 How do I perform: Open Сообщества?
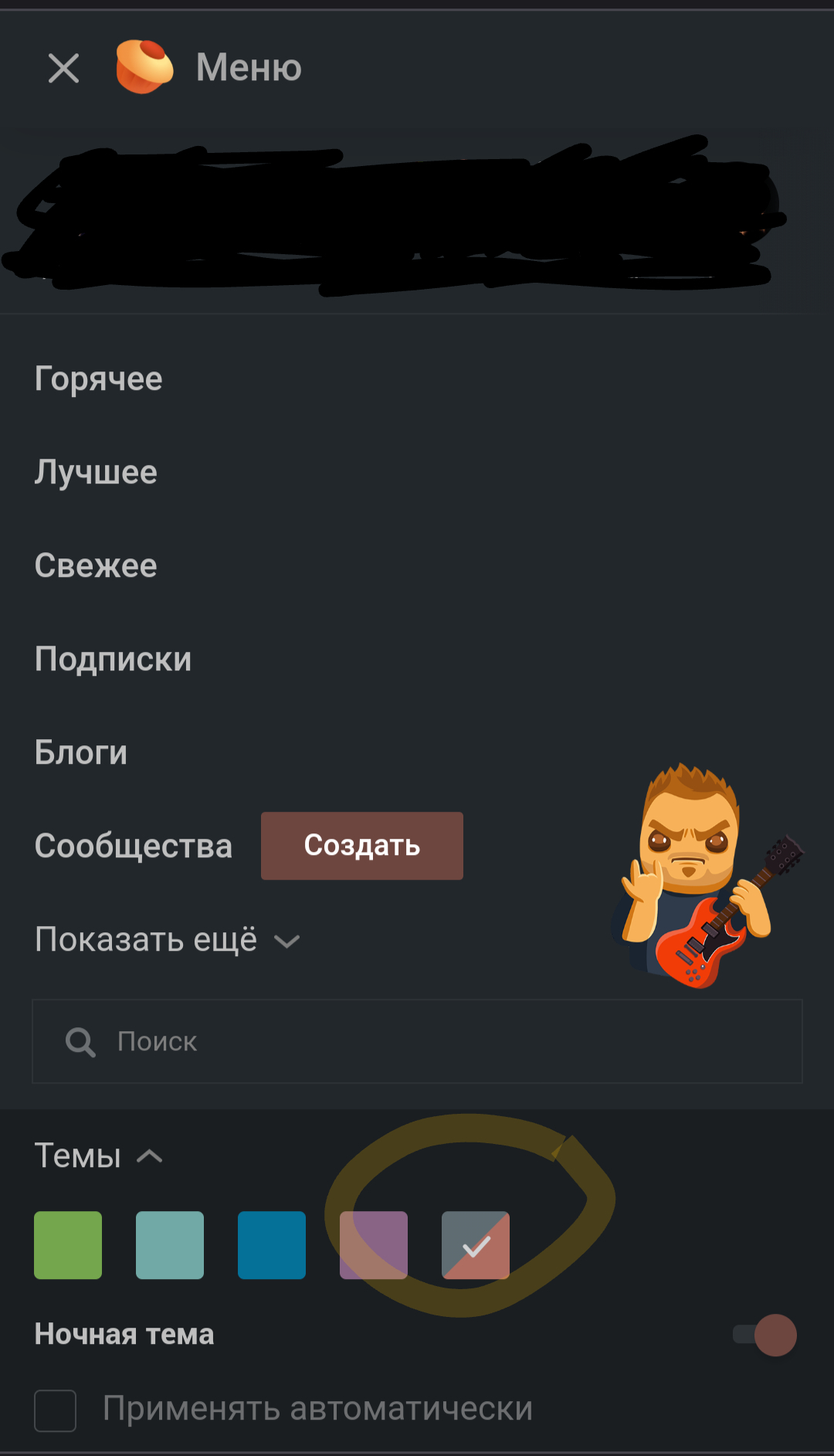(x=133, y=846)
